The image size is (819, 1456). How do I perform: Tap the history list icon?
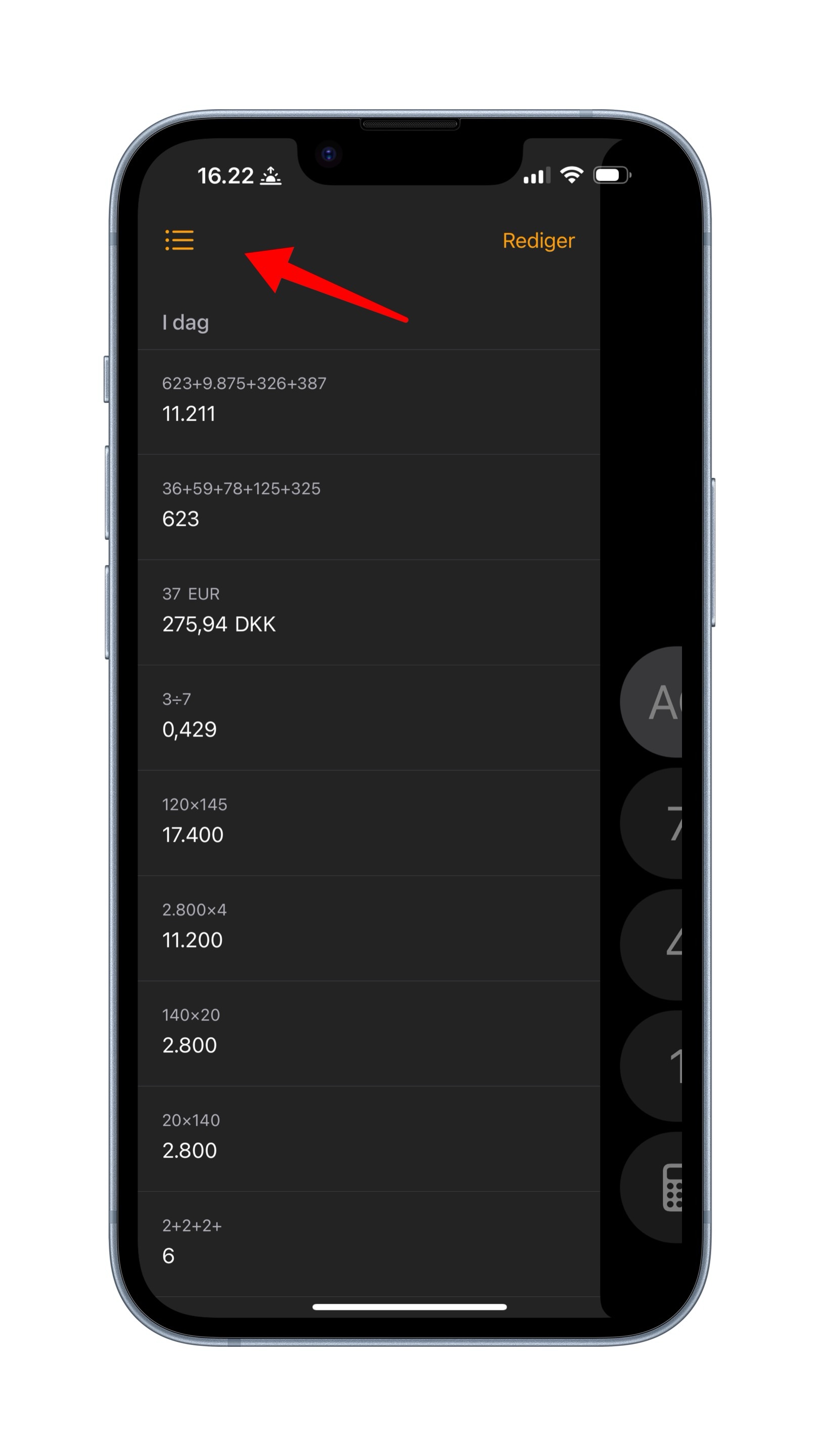179,240
